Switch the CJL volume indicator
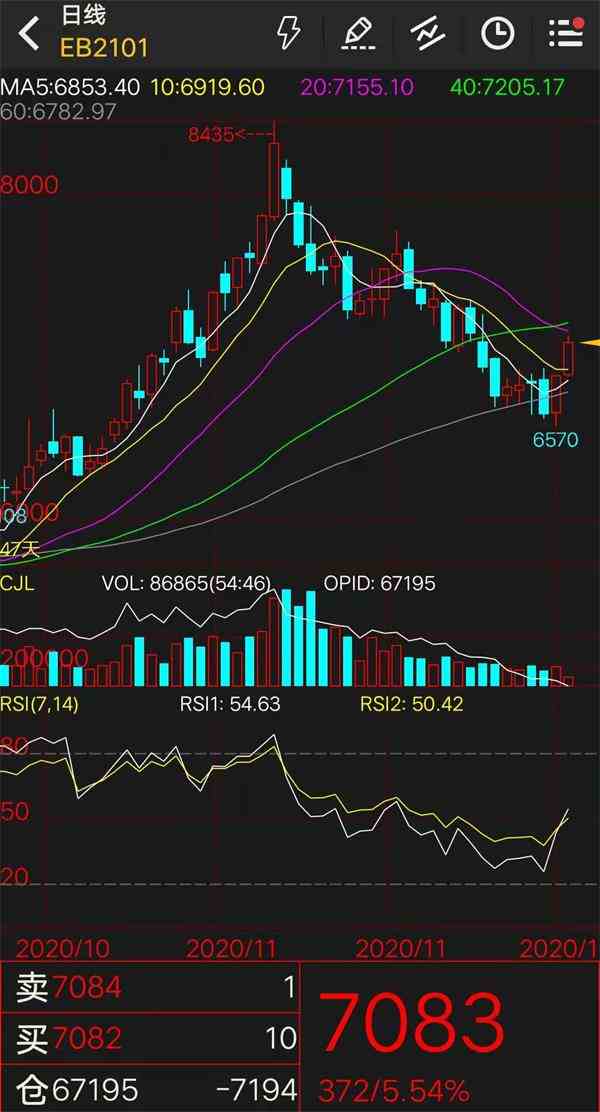This screenshot has width=600, height=1112. pyautogui.click(x=18, y=583)
